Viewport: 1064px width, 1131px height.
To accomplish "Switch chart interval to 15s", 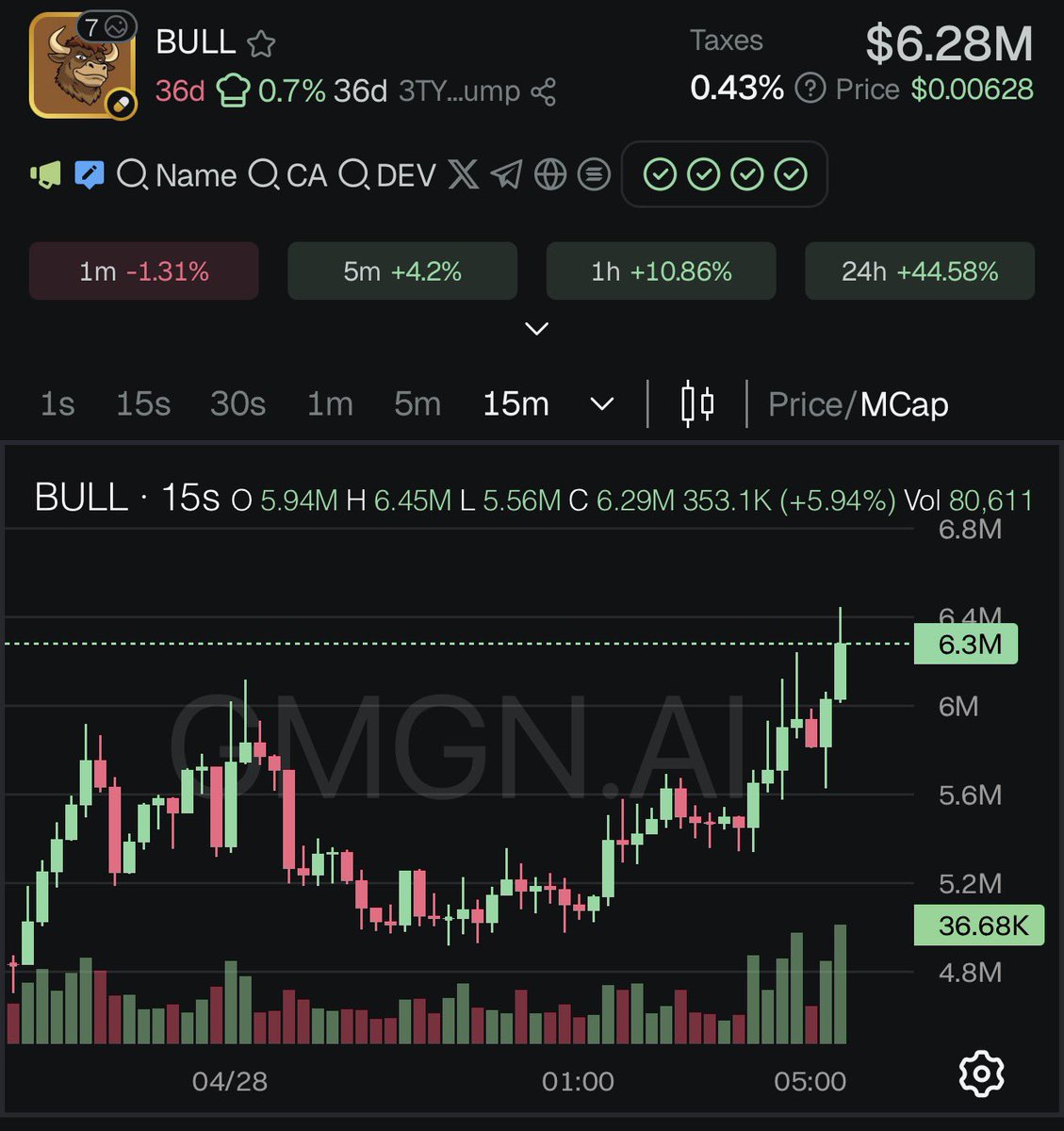I will click(143, 404).
